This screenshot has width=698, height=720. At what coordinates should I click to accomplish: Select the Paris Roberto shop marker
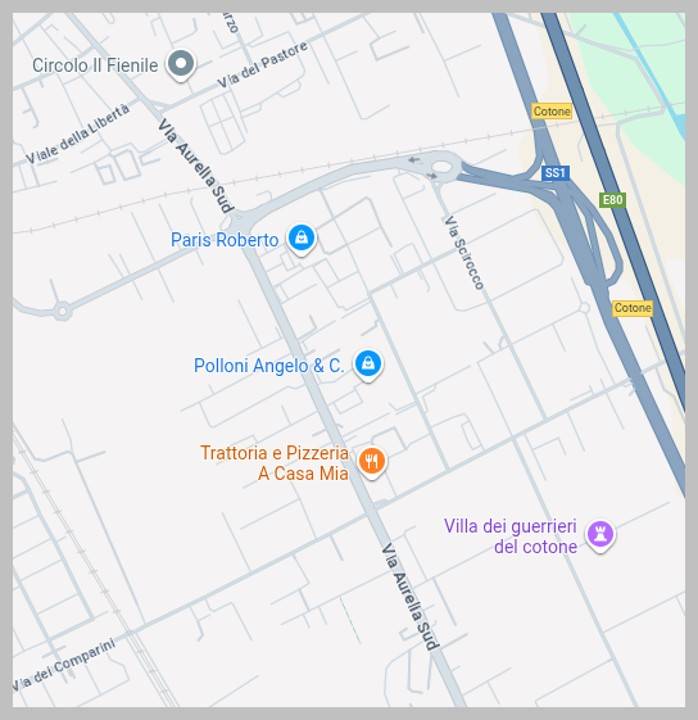point(301,238)
